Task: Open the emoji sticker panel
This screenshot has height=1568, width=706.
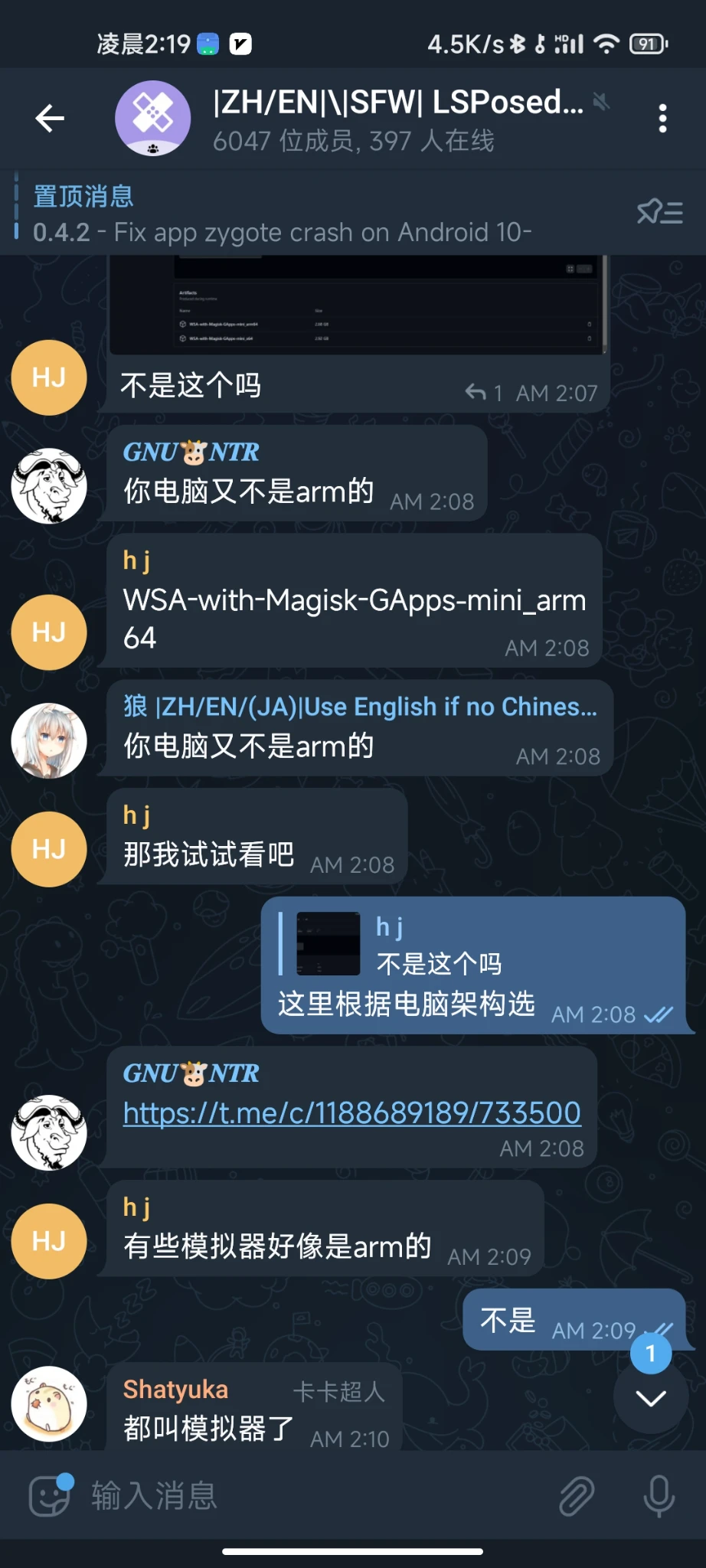Action: tap(50, 1495)
